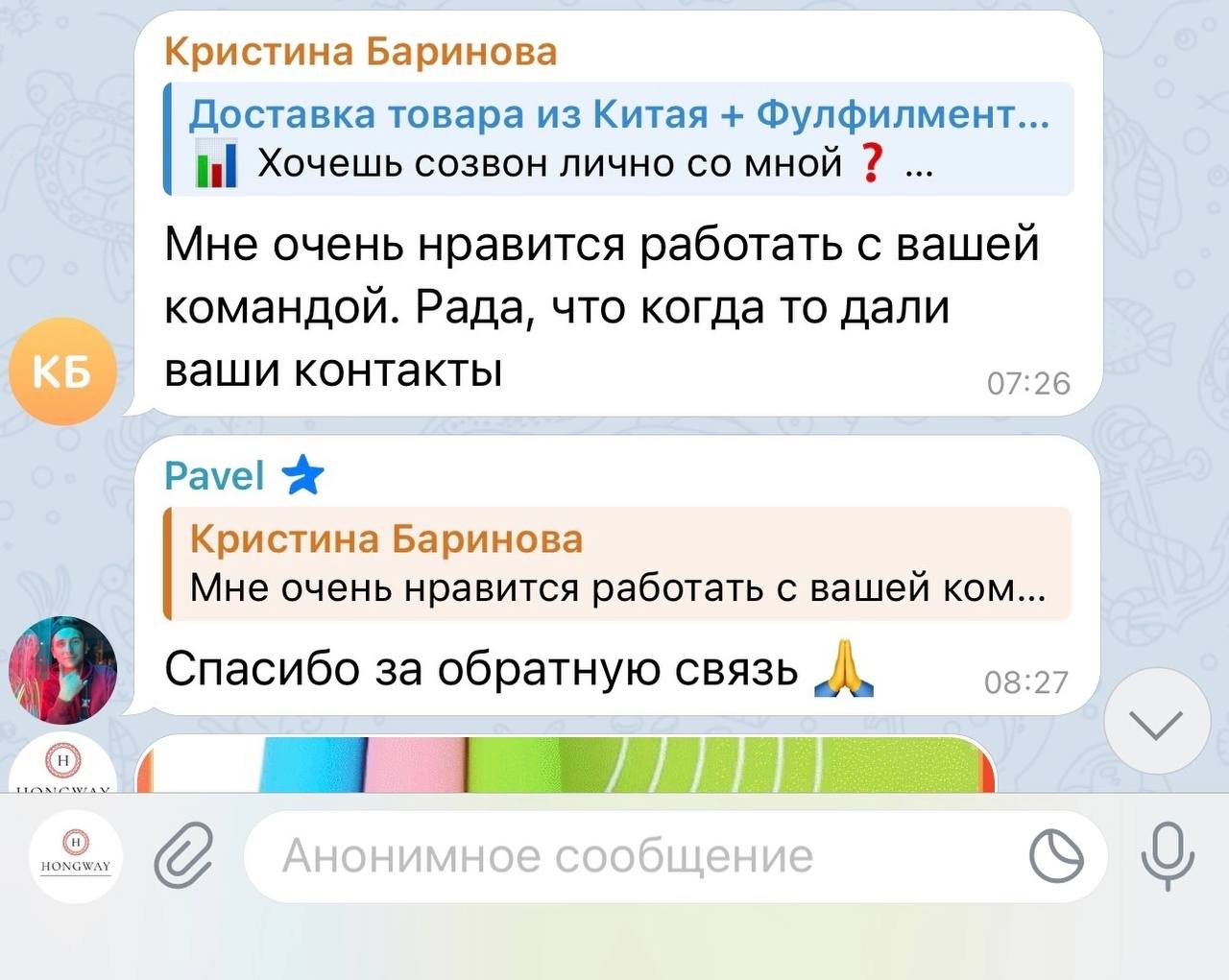This screenshot has width=1229, height=980.
Task: Open the sticker panel icon
Action: pyautogui.click(x=1056, y=856)
